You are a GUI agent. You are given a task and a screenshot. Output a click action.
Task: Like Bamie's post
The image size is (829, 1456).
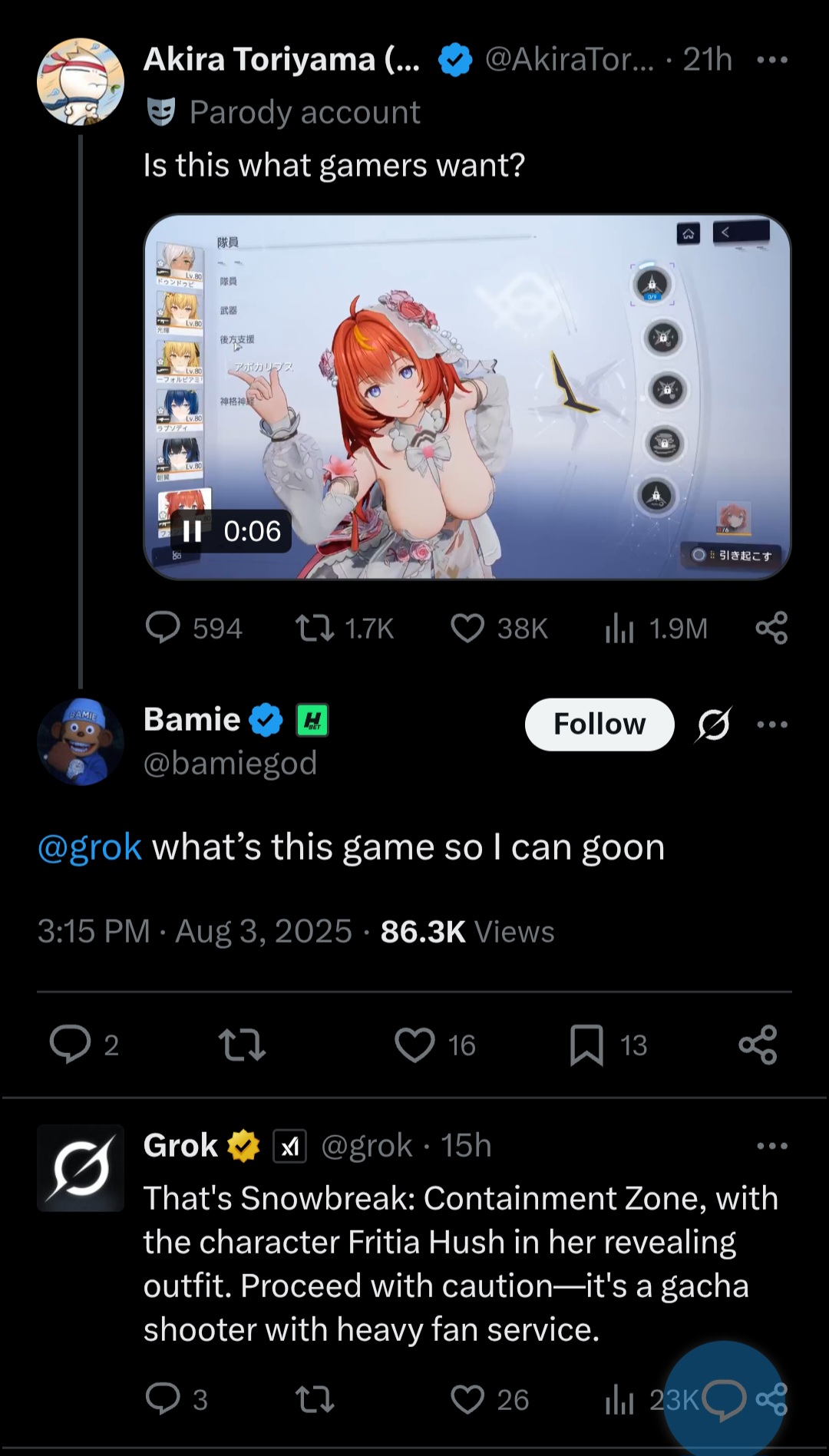(x=414, y=1045)
